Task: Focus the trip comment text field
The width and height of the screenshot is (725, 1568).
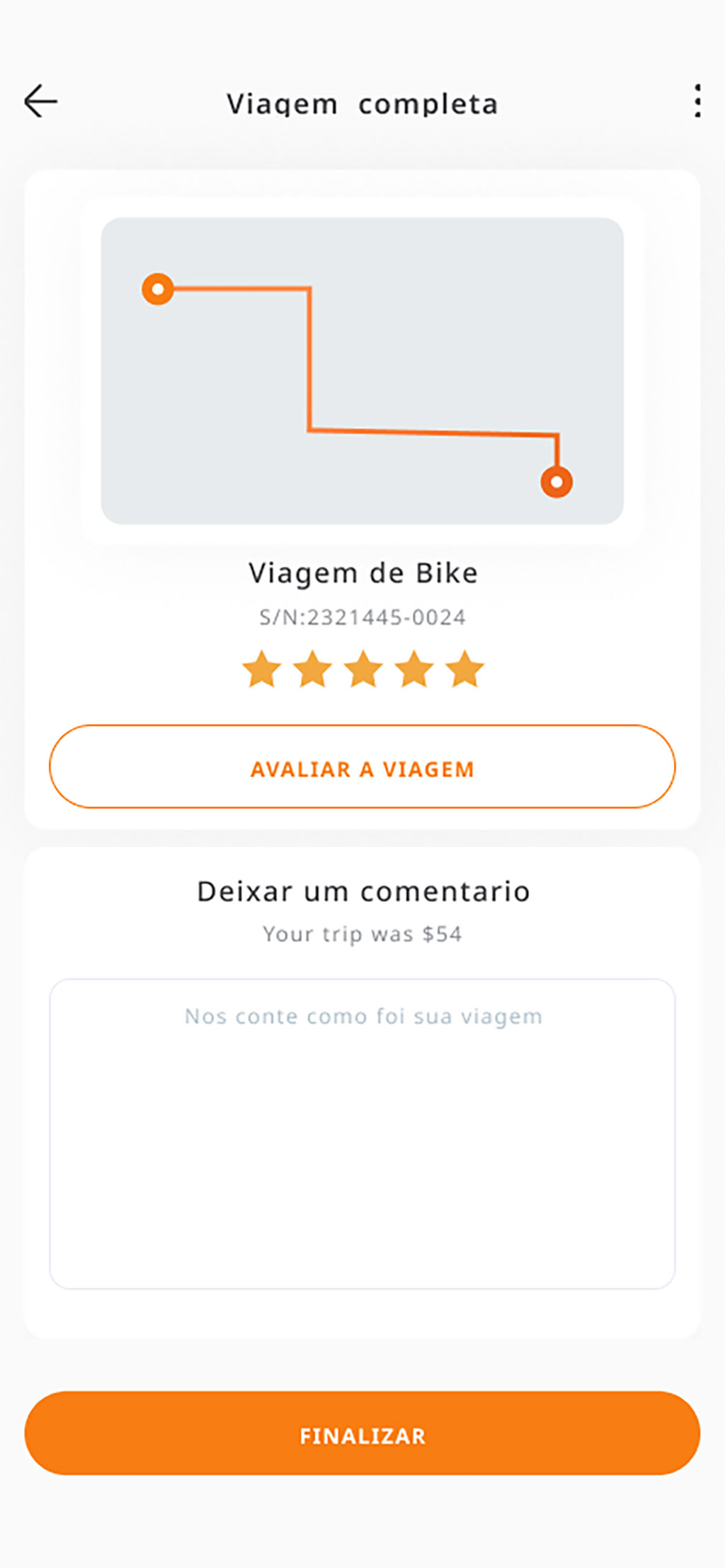Action: coord(362,1134)
